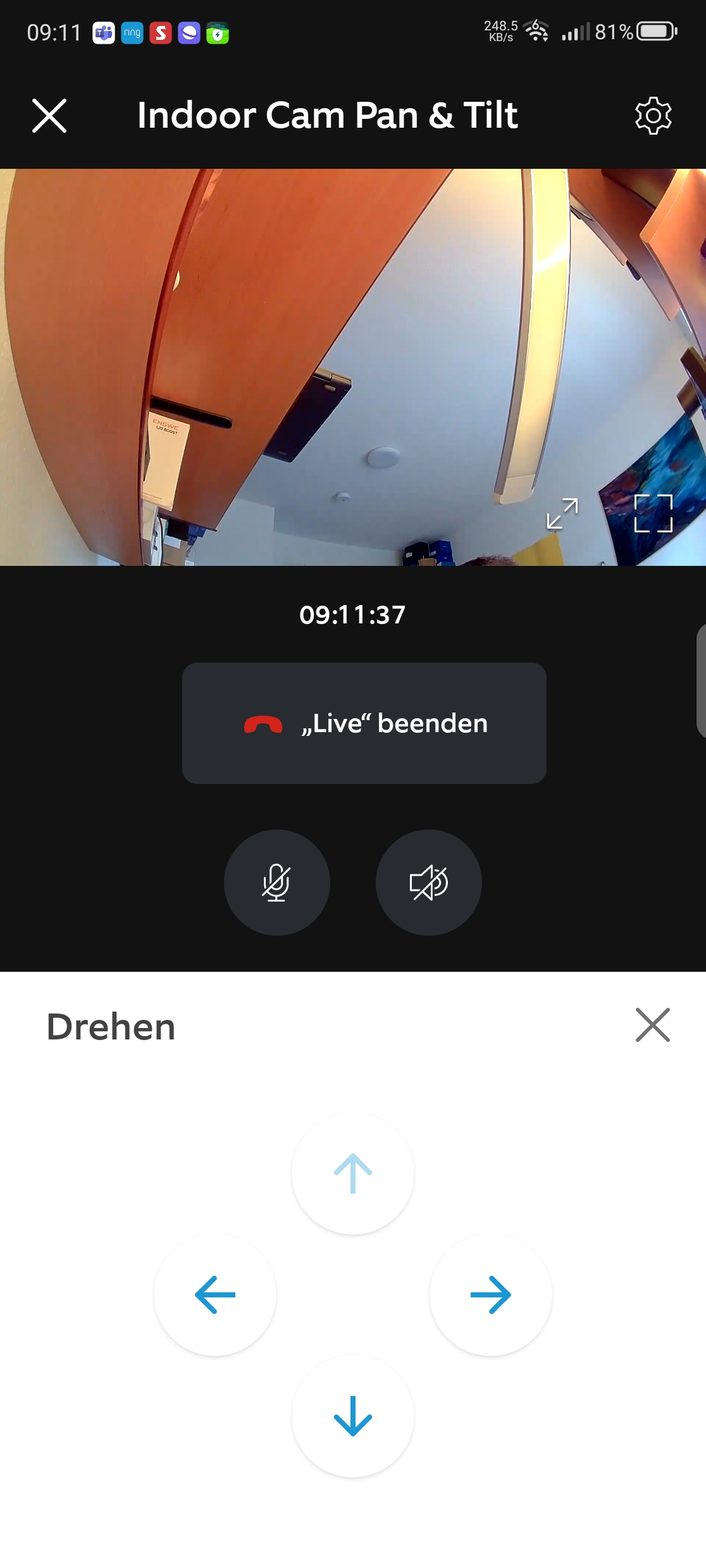
Task: Open camera settings gear
Action: click(653, 116)
